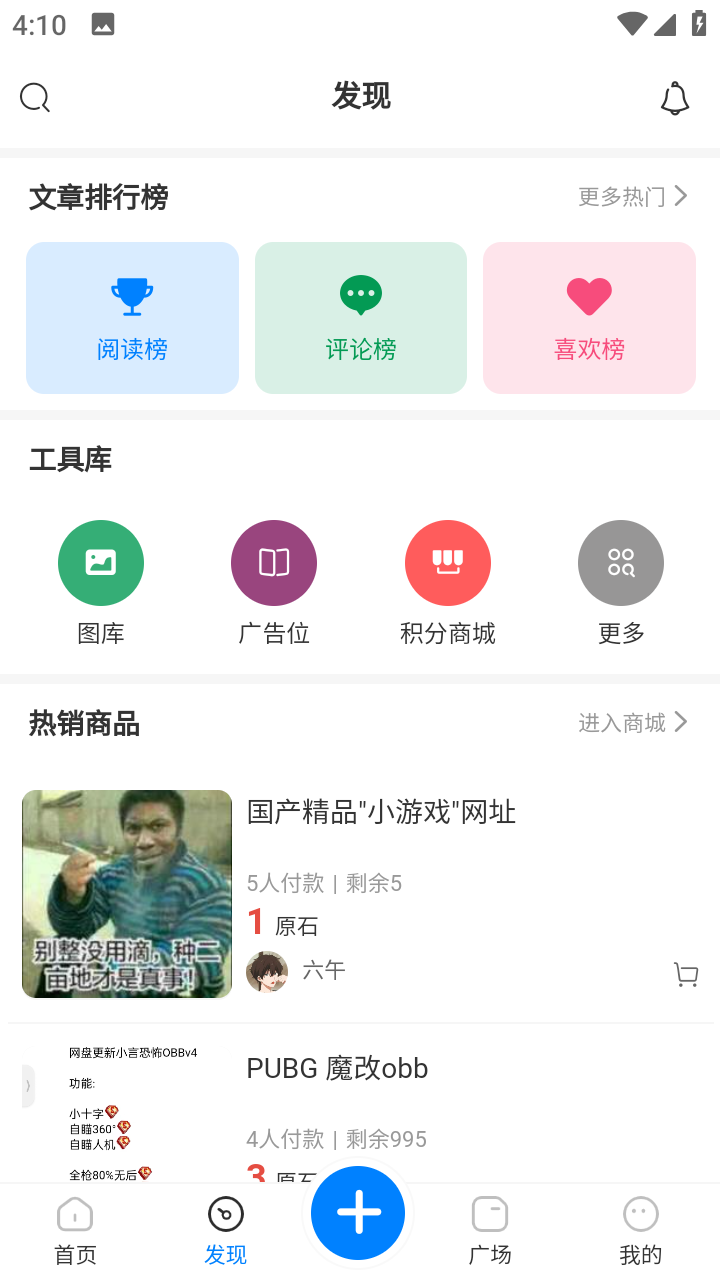Open the search icon in the header
The height and width of the screenshot is (1280, 720).
[35, 98]
